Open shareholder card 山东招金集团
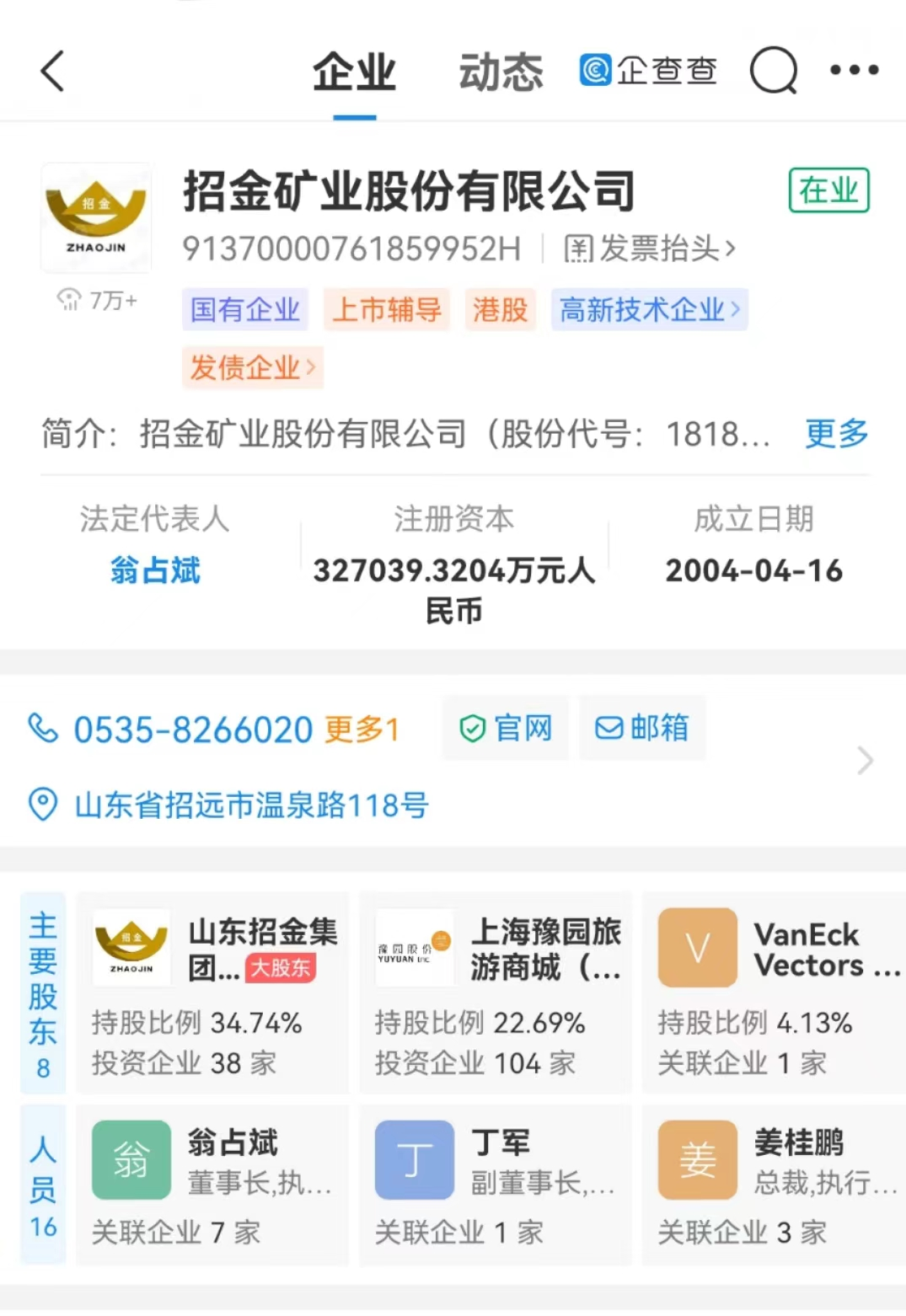 (x=212, y=992)
